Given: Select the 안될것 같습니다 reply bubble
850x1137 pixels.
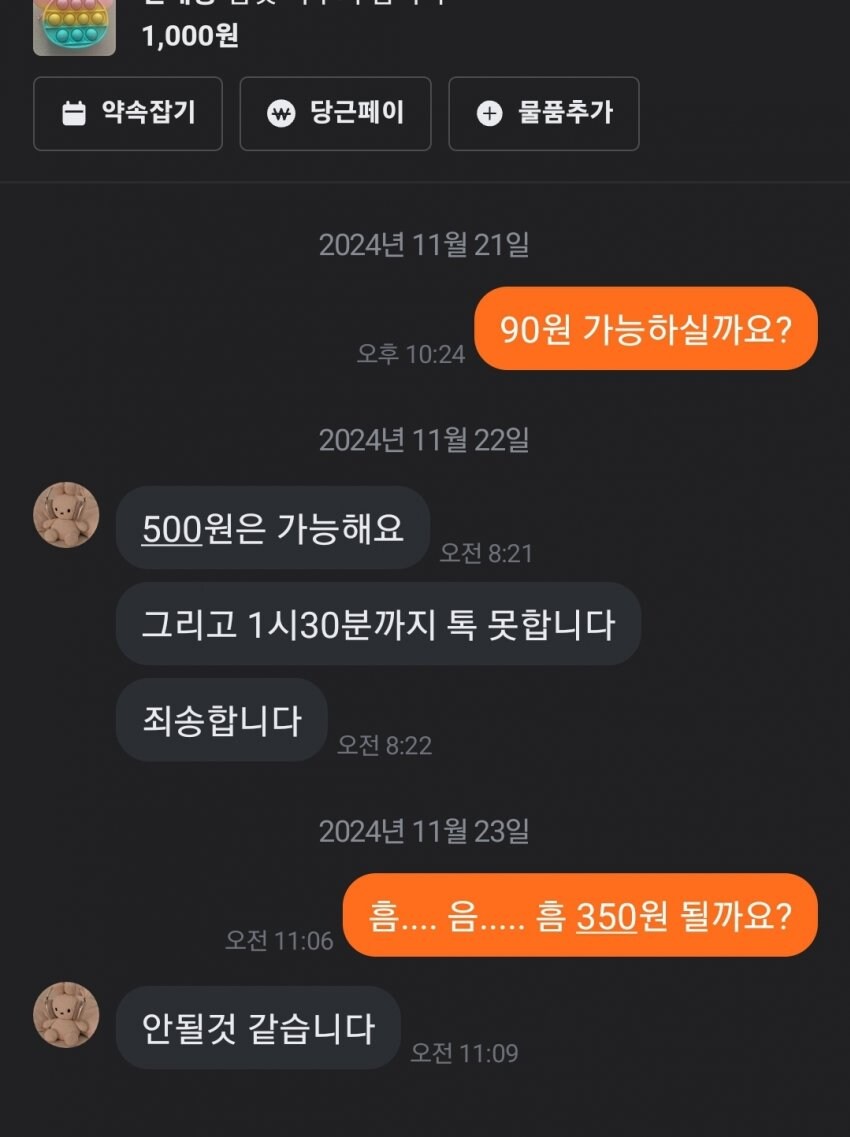Looking at the screenshot, I should (257, 1027).
